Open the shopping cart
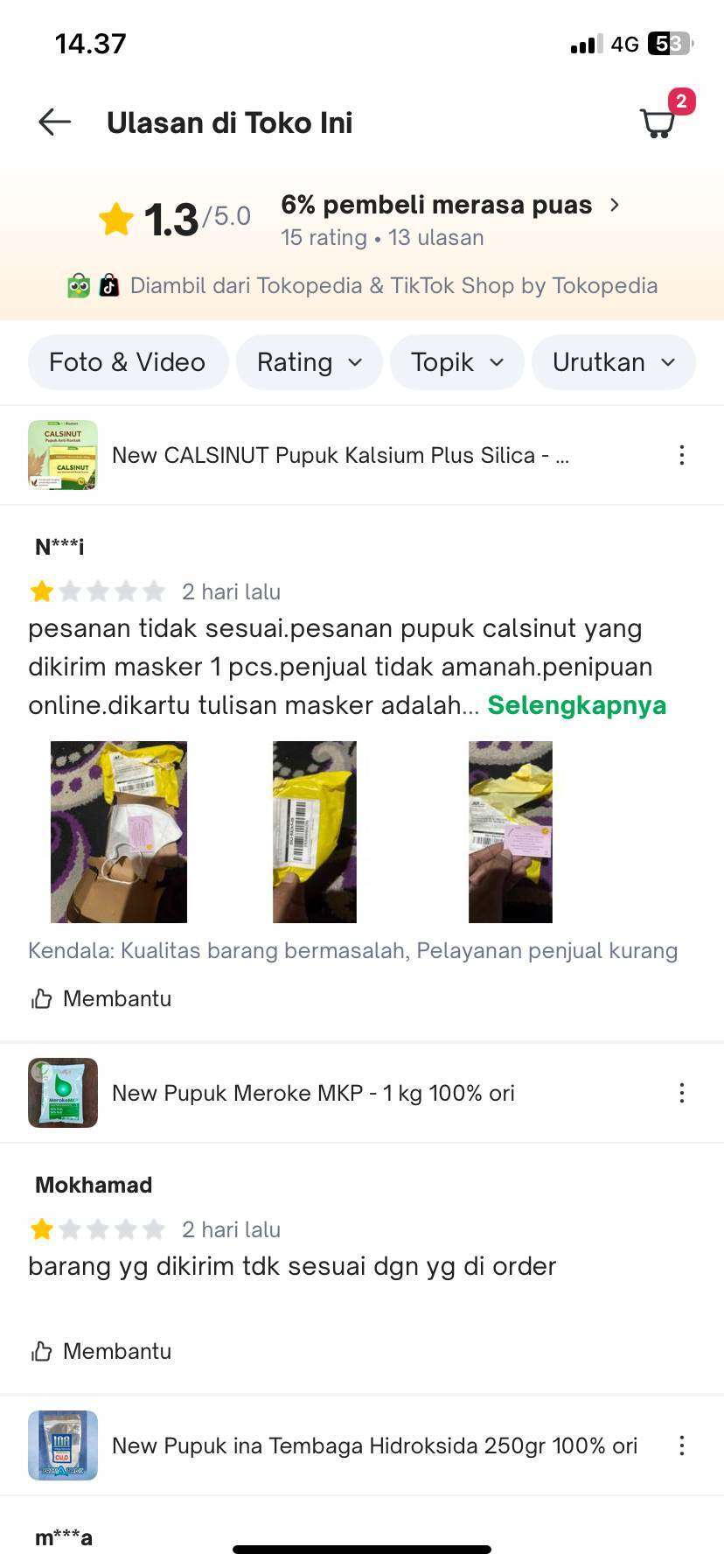The image size is (724, 1568). [x=658, y=122]
